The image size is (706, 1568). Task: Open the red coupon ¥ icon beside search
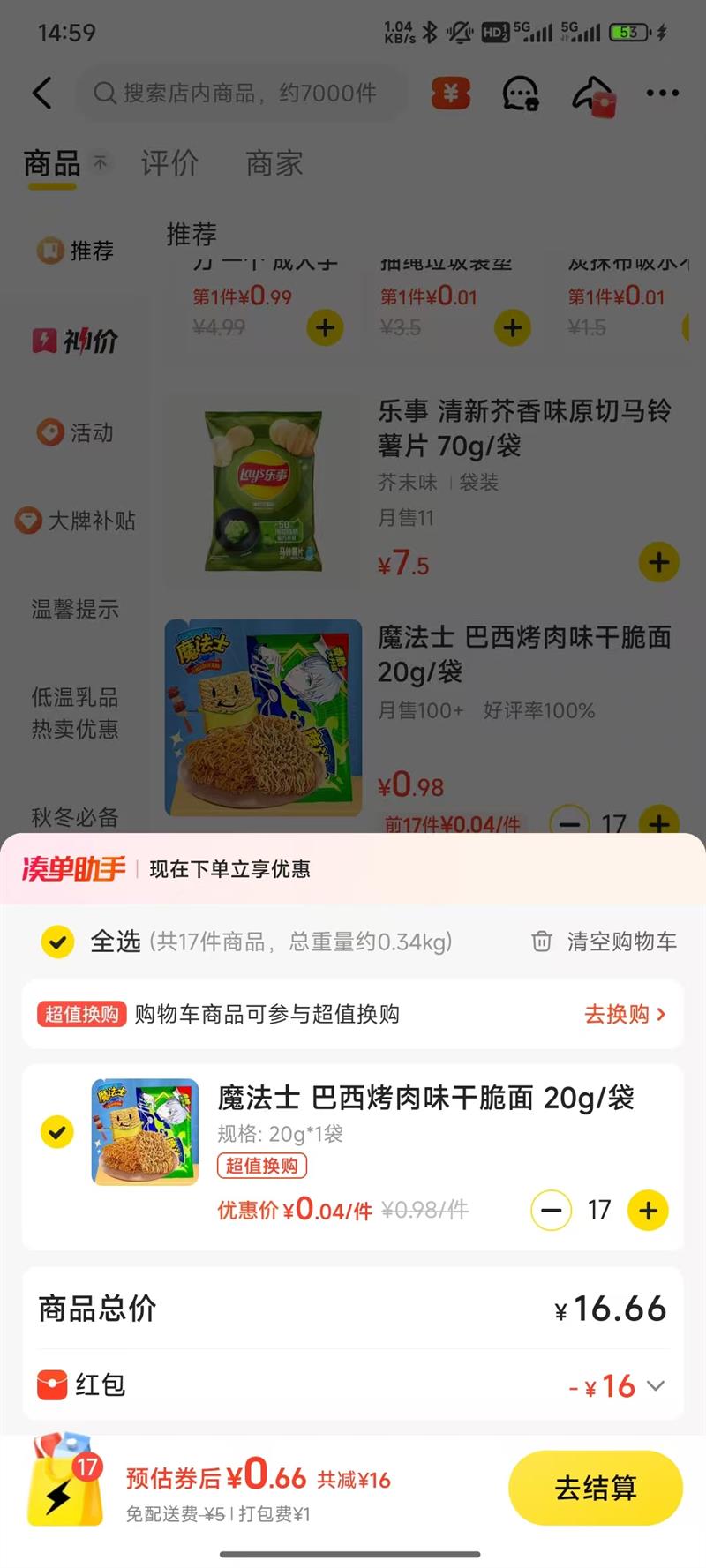(x=449, y=93)
